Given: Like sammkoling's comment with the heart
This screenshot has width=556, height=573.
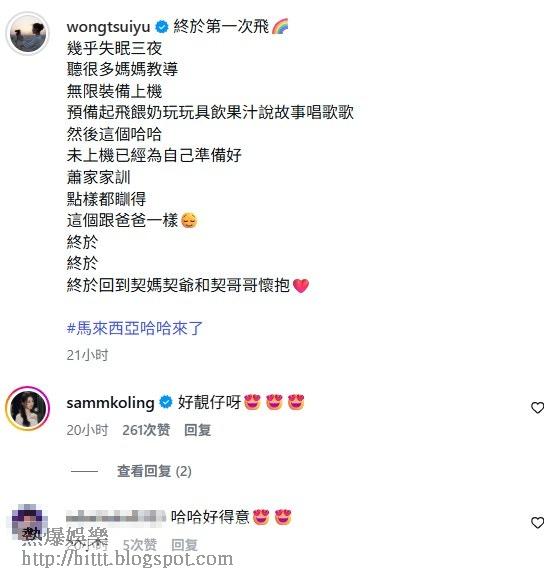Looking at the screenshot, I should coord(537,407).
